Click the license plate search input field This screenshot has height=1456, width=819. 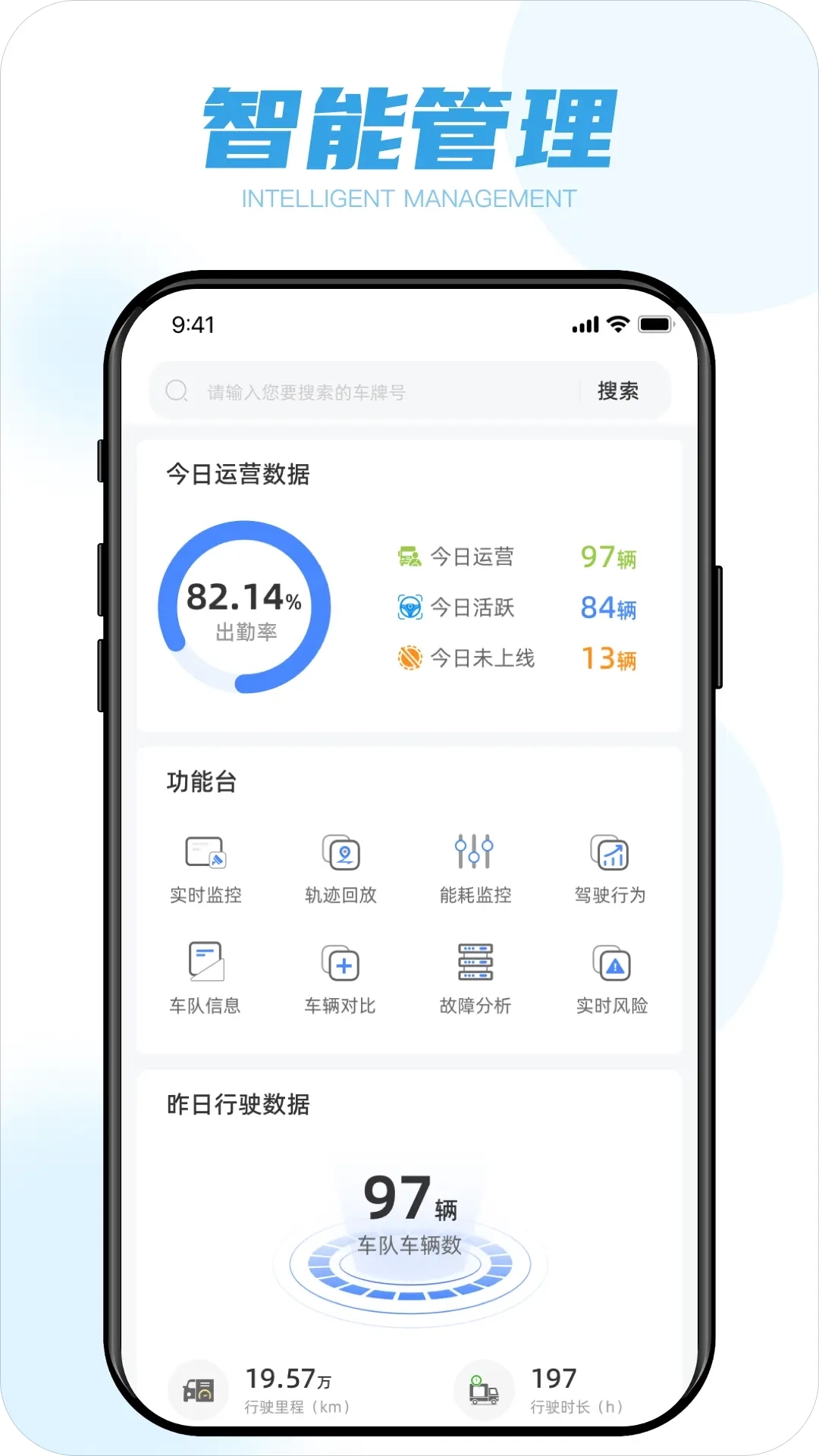pos(364,391)
